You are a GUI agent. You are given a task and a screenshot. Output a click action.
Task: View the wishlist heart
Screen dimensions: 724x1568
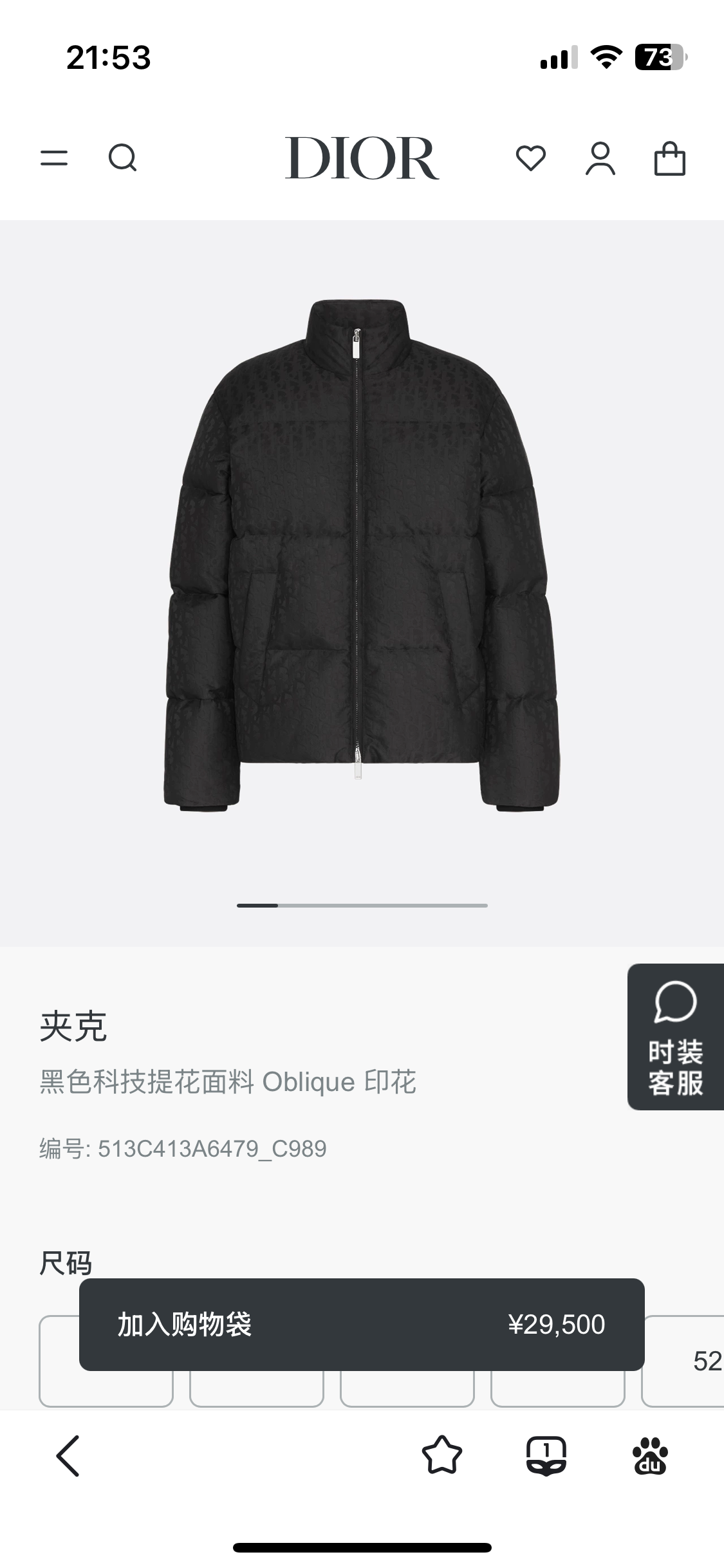tap(531, 158)
